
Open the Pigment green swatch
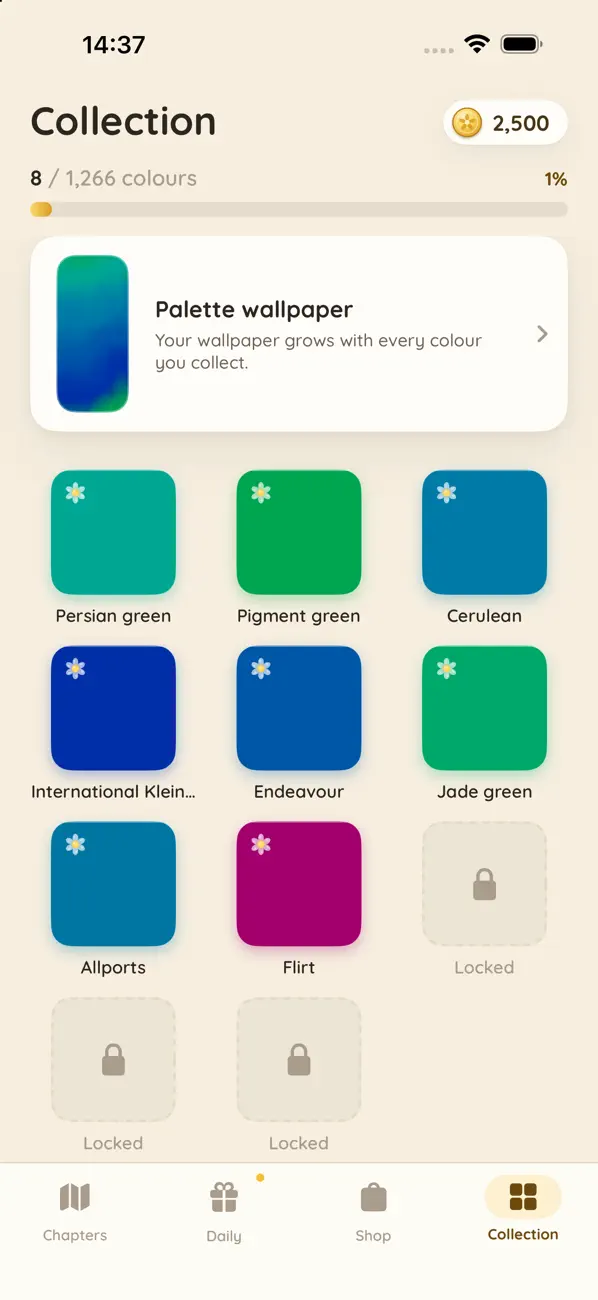tap(299, 533)
